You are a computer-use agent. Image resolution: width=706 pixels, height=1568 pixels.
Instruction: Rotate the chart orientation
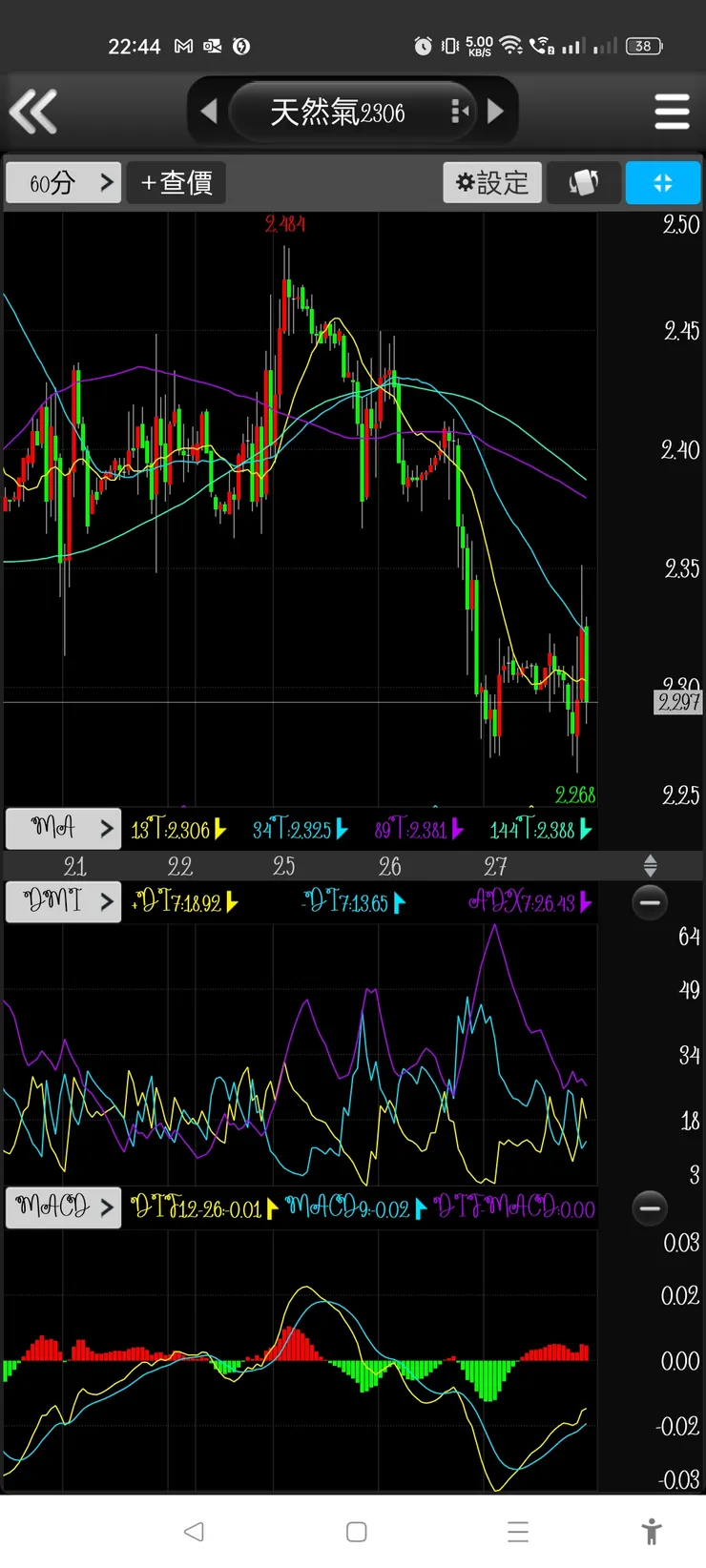tap(584, 182)
